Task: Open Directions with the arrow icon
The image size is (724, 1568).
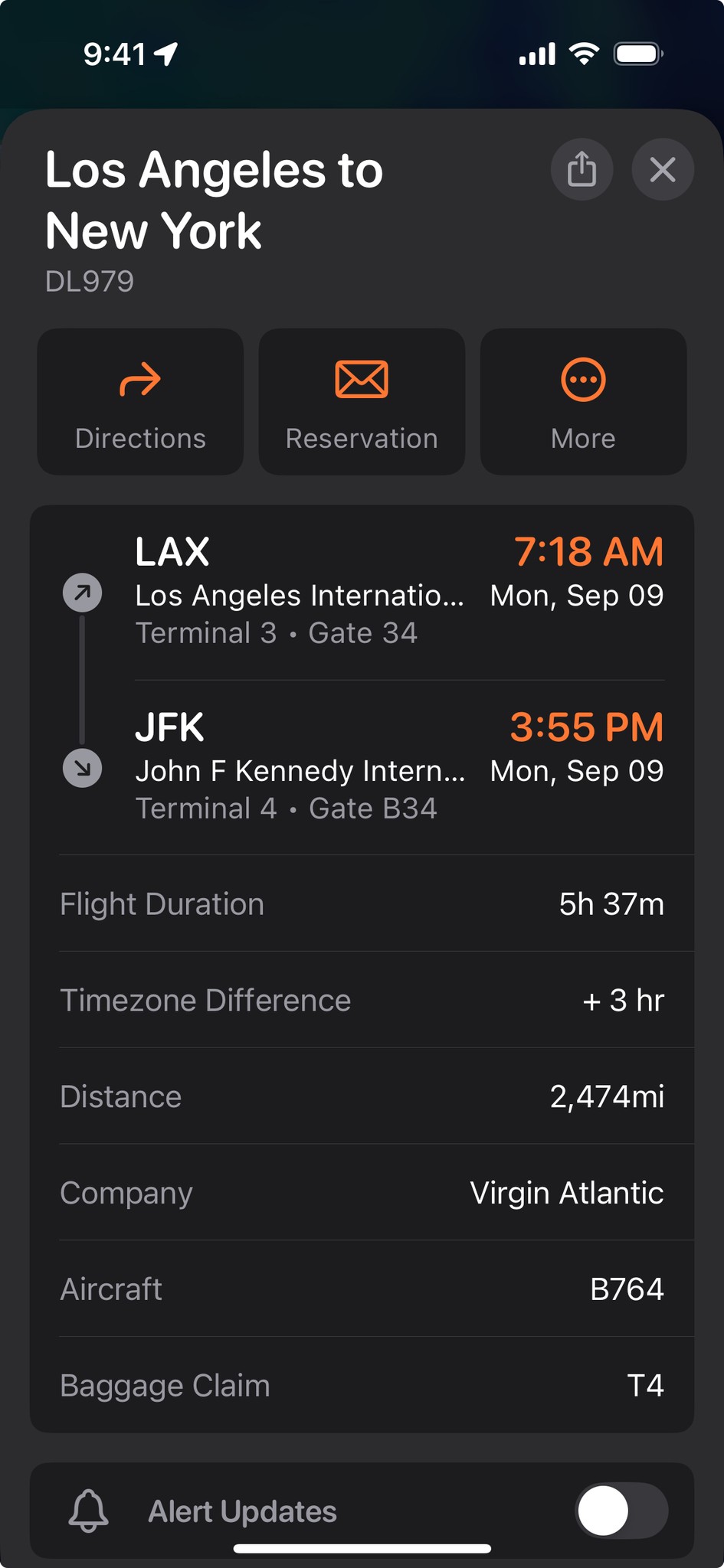Action: [x=139, y=401]
